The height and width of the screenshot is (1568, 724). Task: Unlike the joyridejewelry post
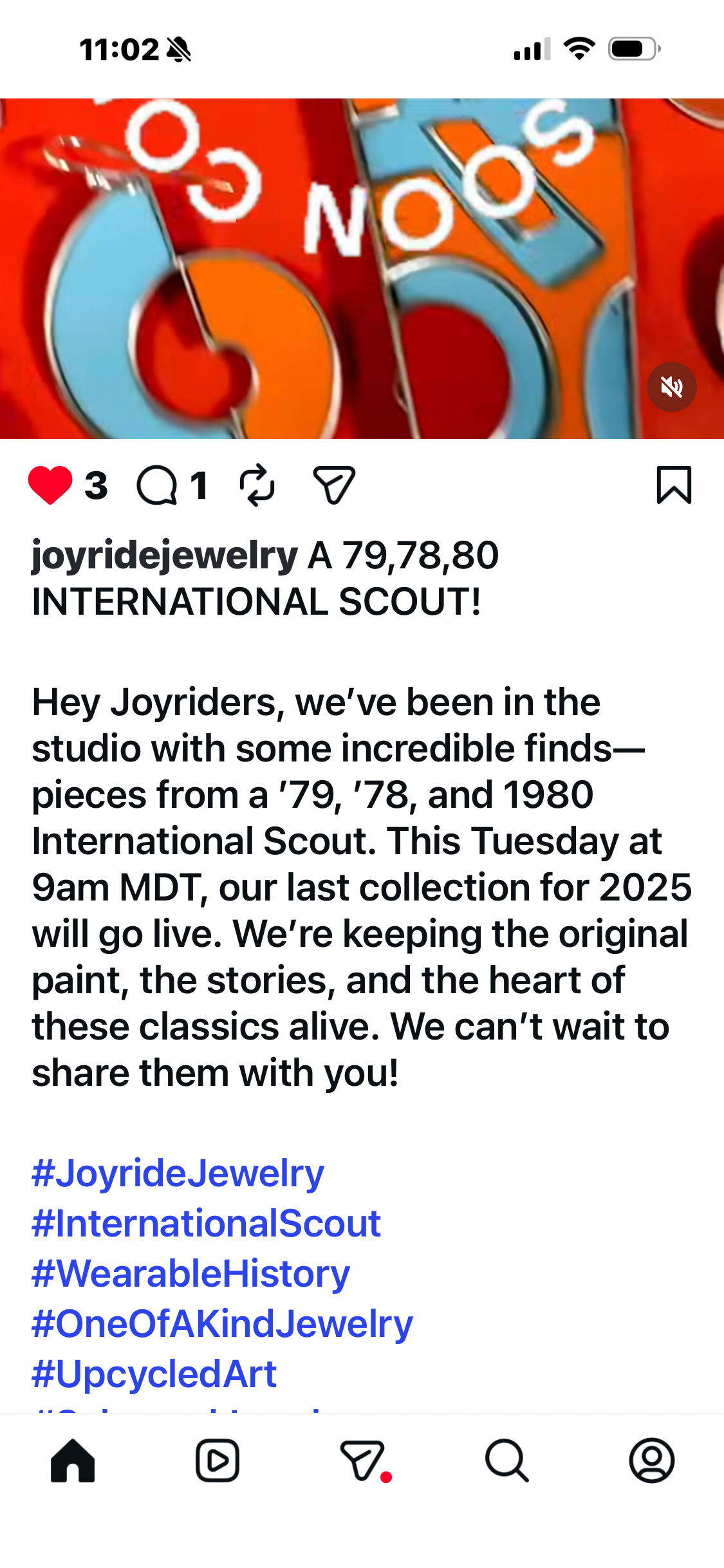50,485
